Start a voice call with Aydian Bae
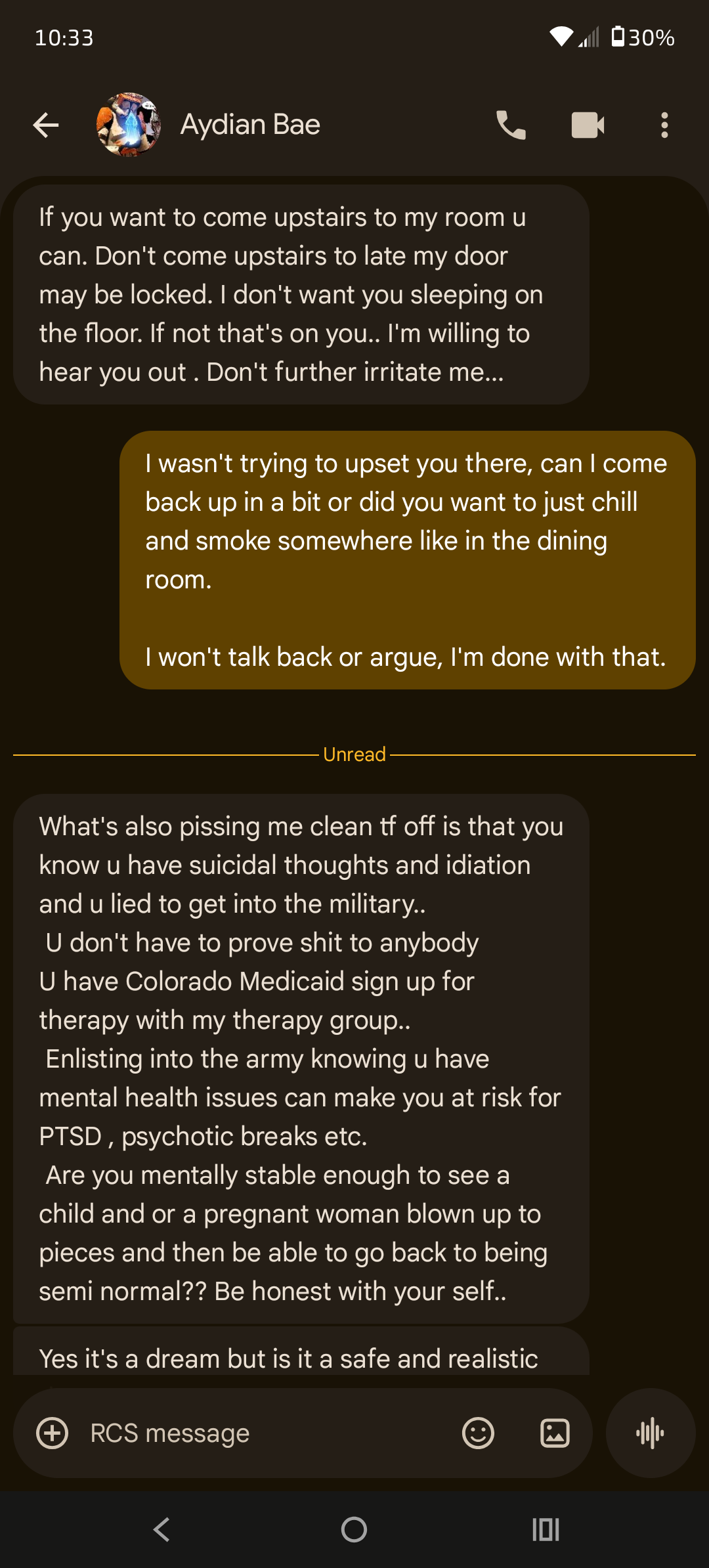The height and width of the screenshot is (1568, 709). click(511, 125)
